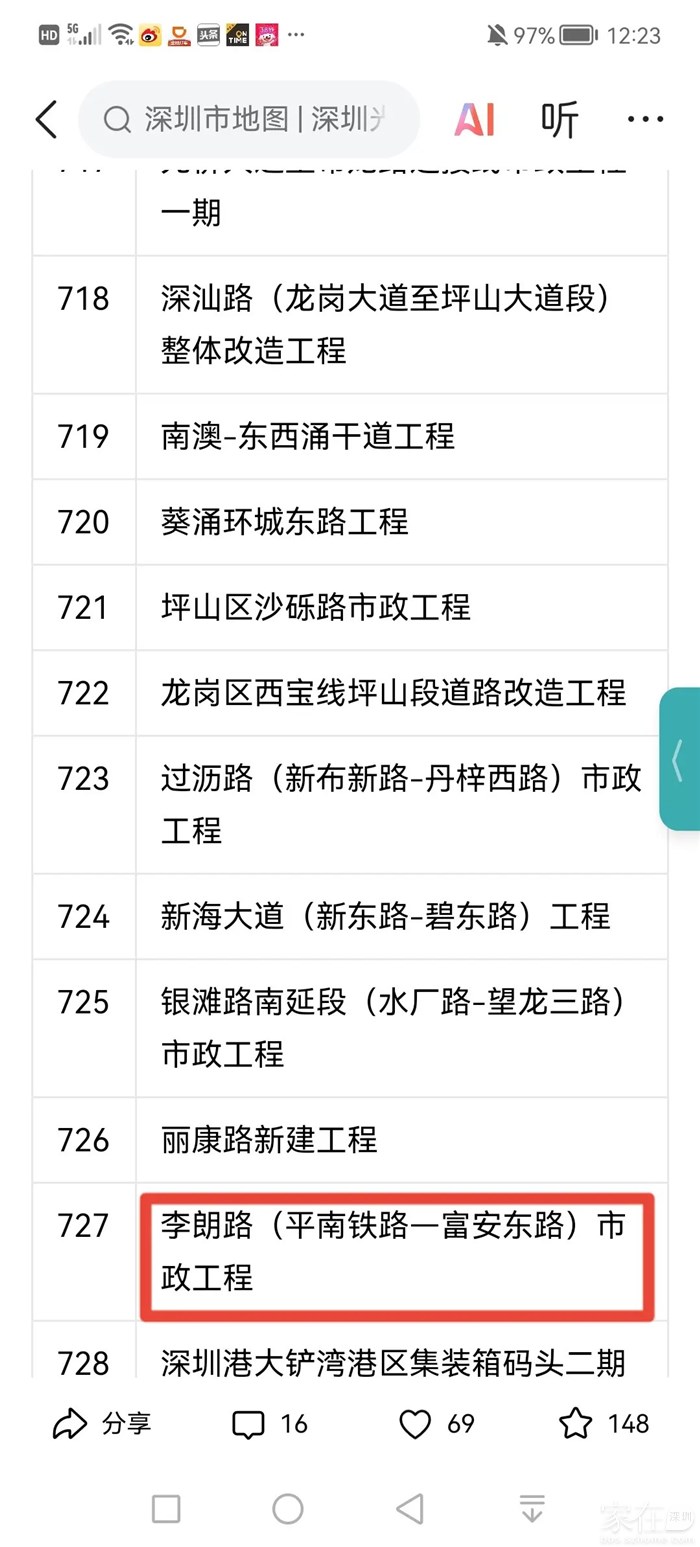
Task: Tap the system back triangle
Action: (409, 1508)
